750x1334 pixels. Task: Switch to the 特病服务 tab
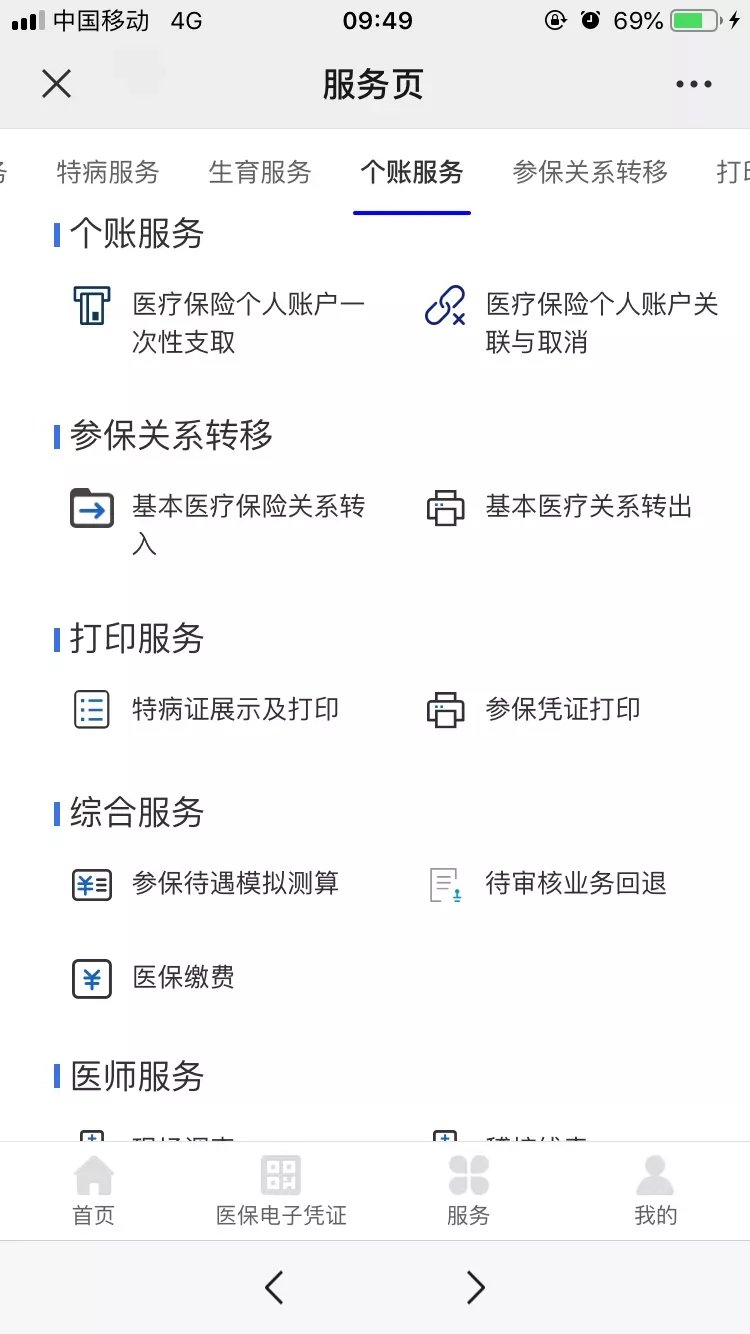pyautogui.click(x=108, y=172)
